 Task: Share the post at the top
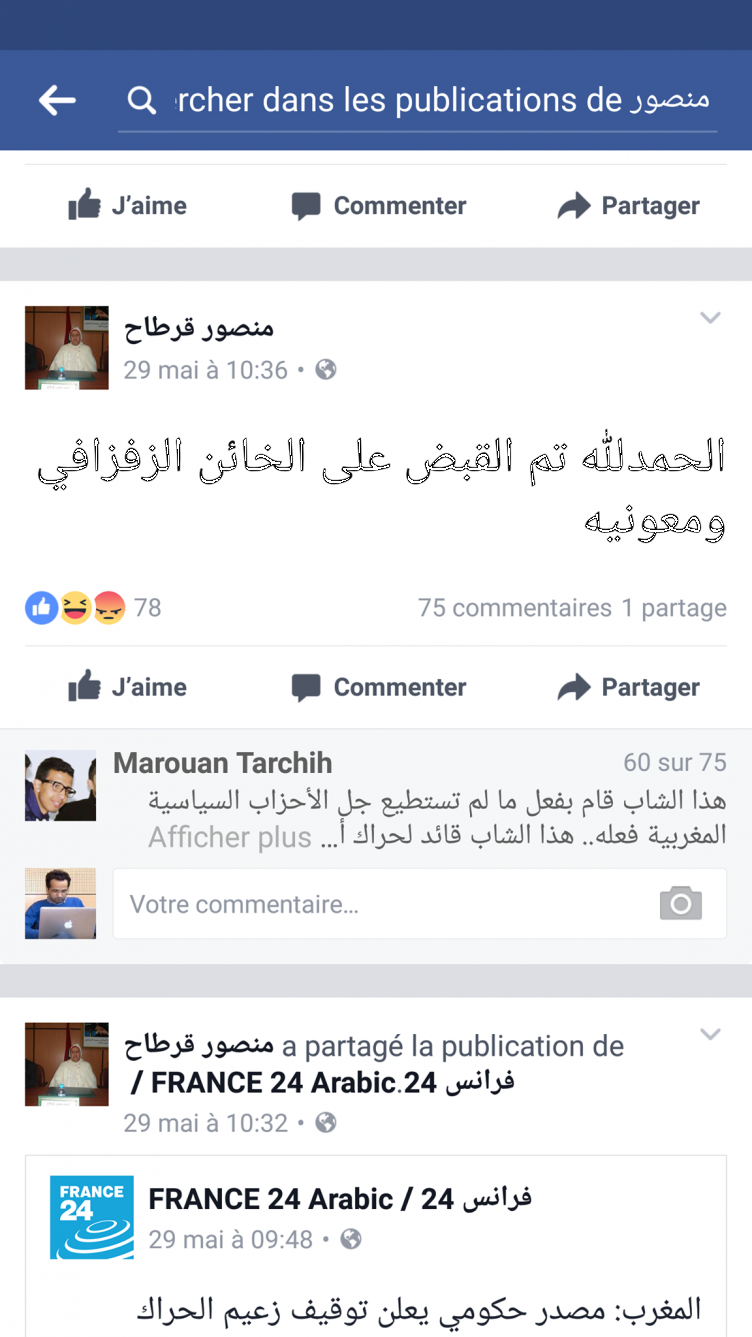click(628, 206)
